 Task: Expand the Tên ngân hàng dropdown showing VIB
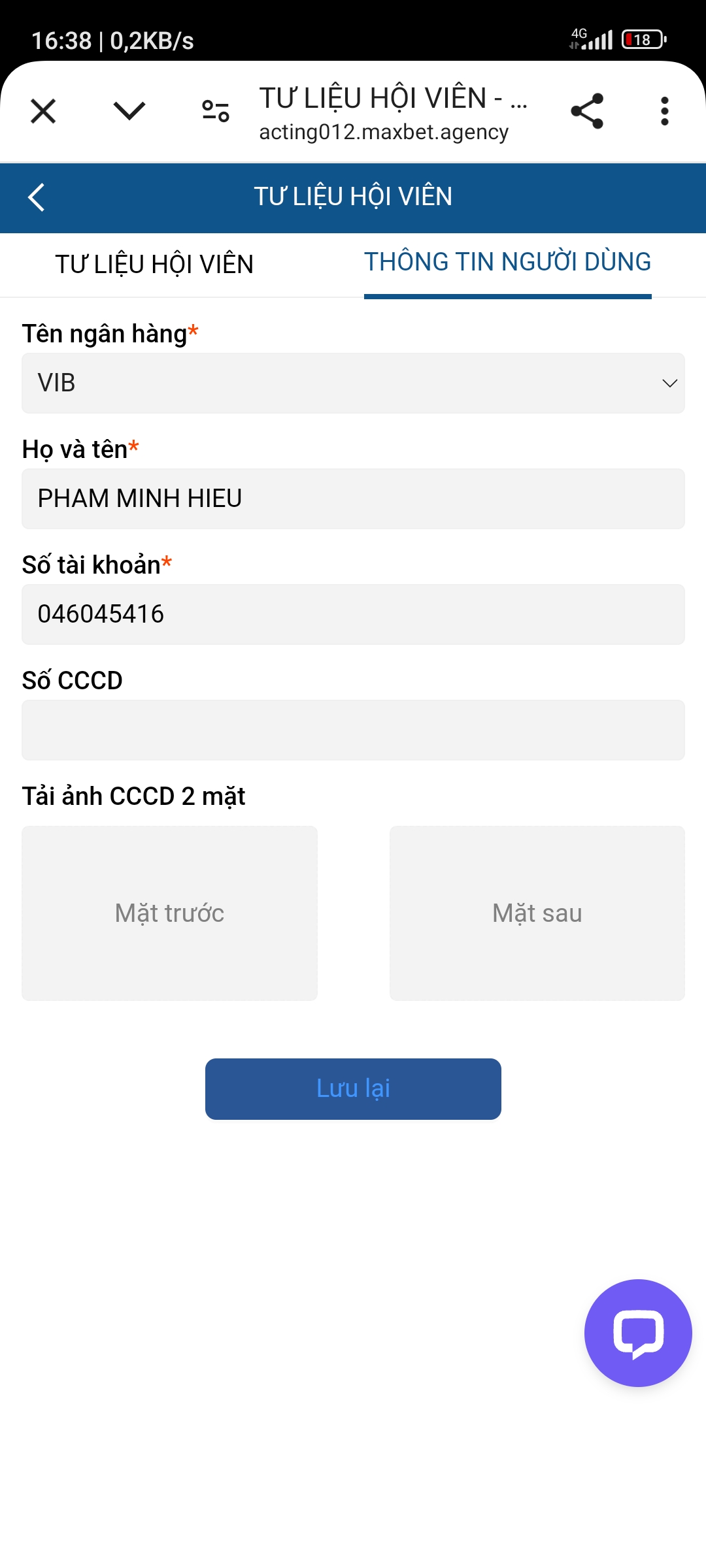tap(353, 383)
